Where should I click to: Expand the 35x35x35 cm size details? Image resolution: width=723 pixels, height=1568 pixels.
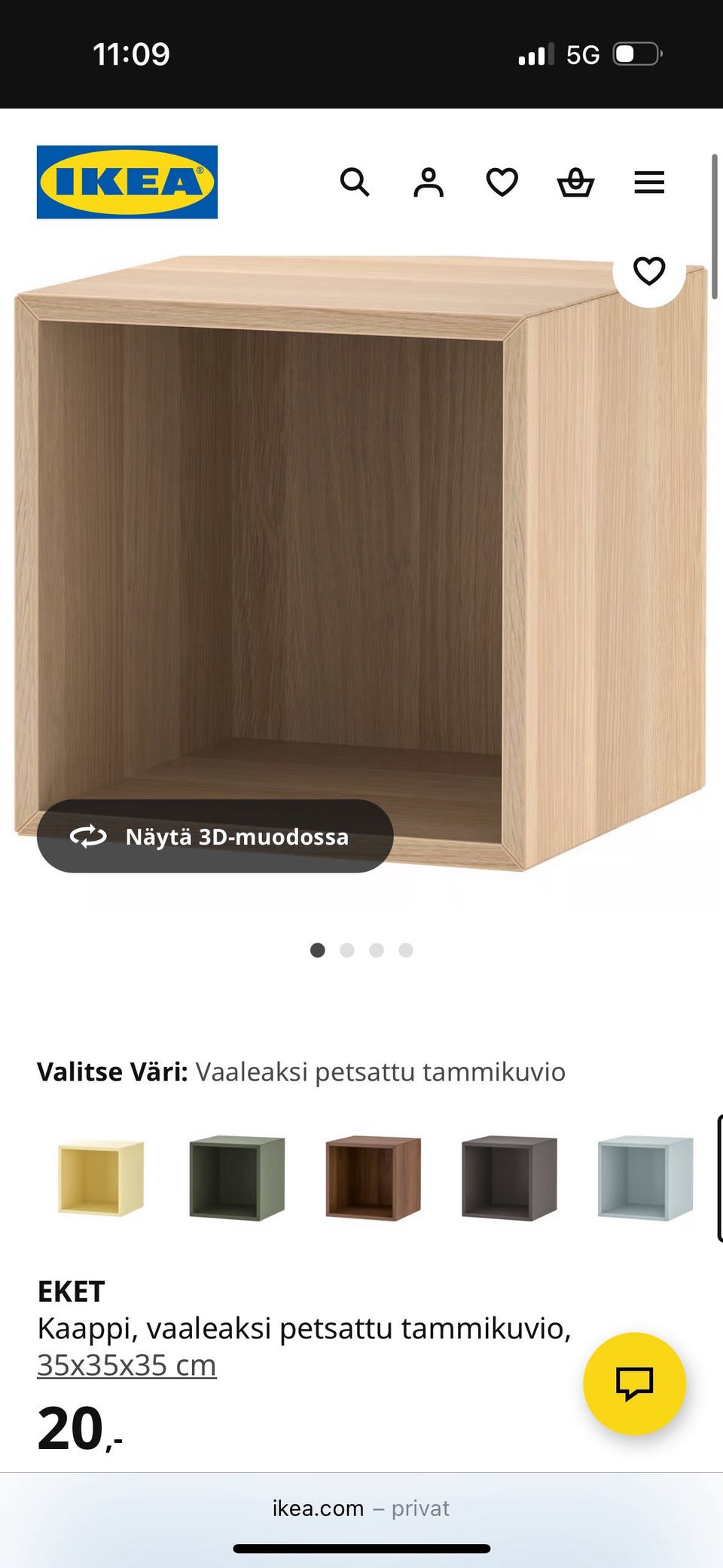click(126, 1364)
